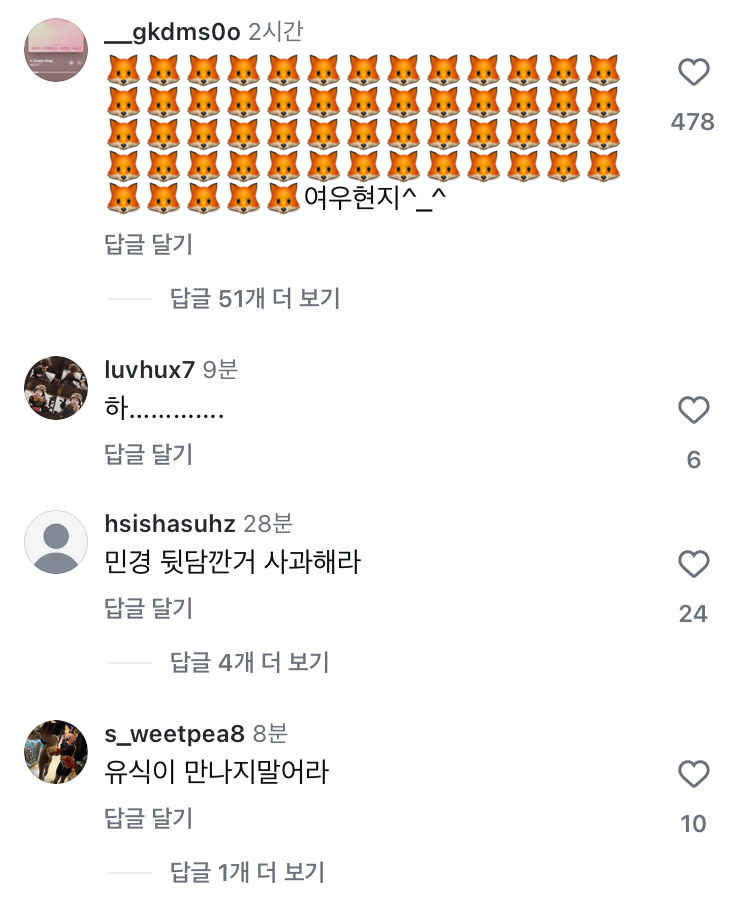Reply to the fox emoji comment
Screen dimensions: 750x900
(135, 244)
